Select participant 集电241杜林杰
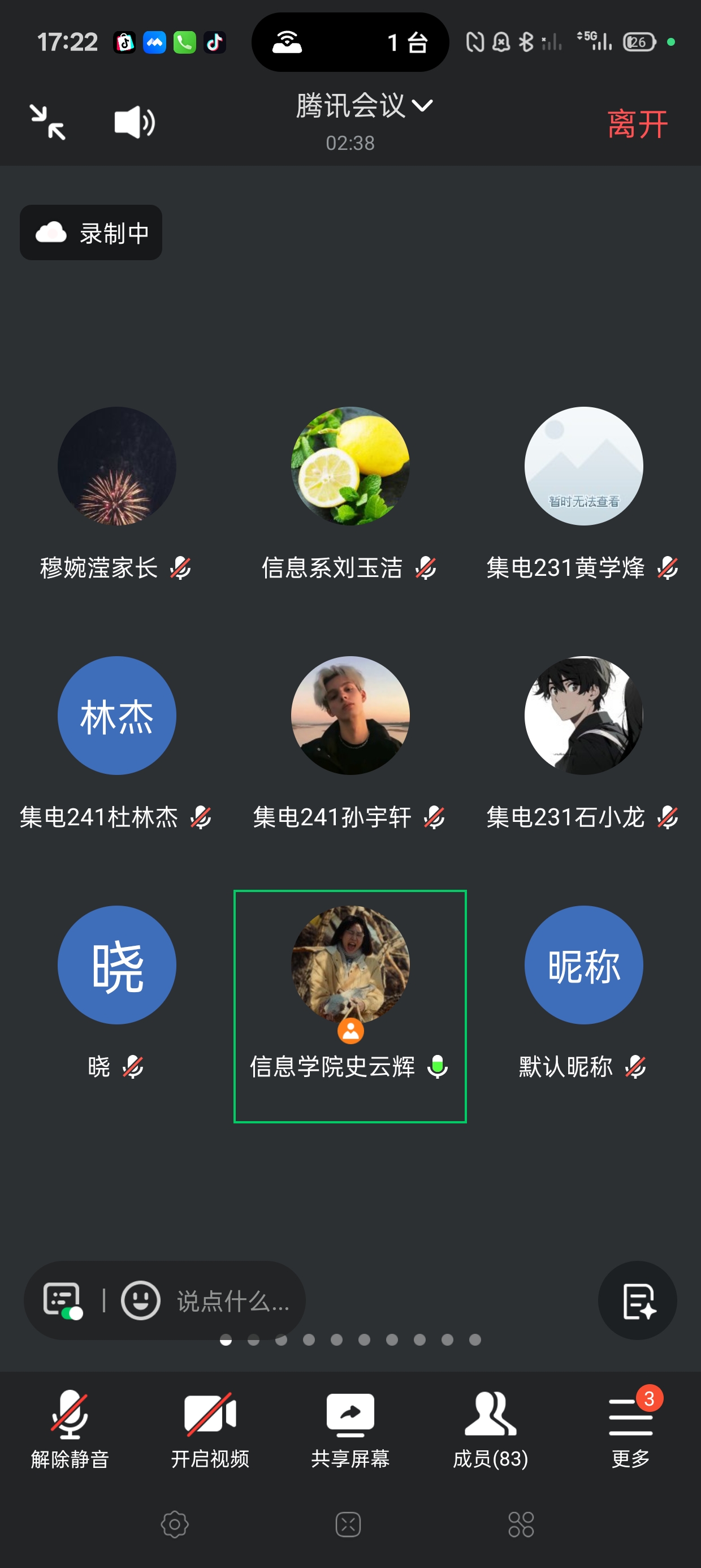This screenshot has height=1568, width=701. click(117, 716)
